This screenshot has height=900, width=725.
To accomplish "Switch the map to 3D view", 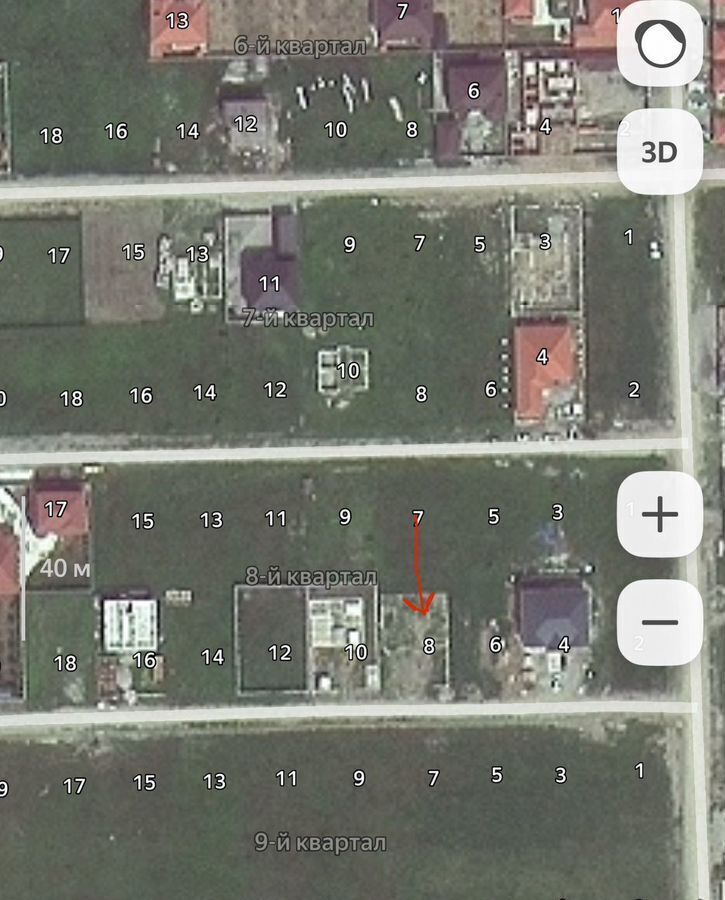I will click(659, 152).
